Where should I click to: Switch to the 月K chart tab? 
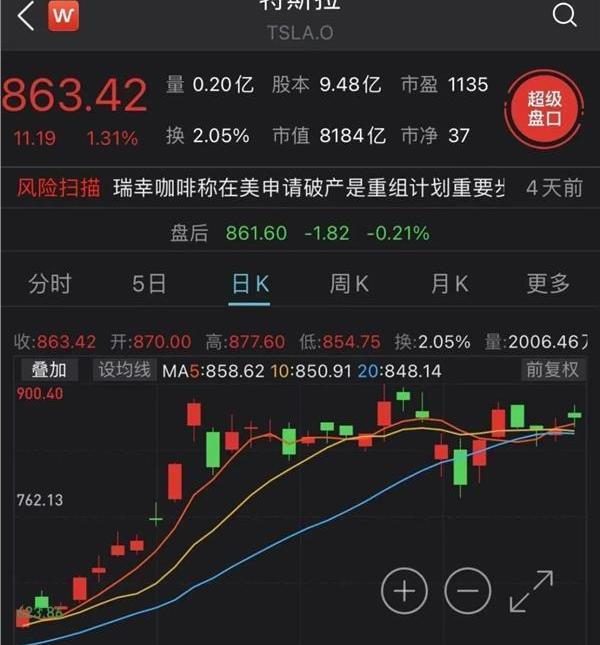[x=449, y=284]
